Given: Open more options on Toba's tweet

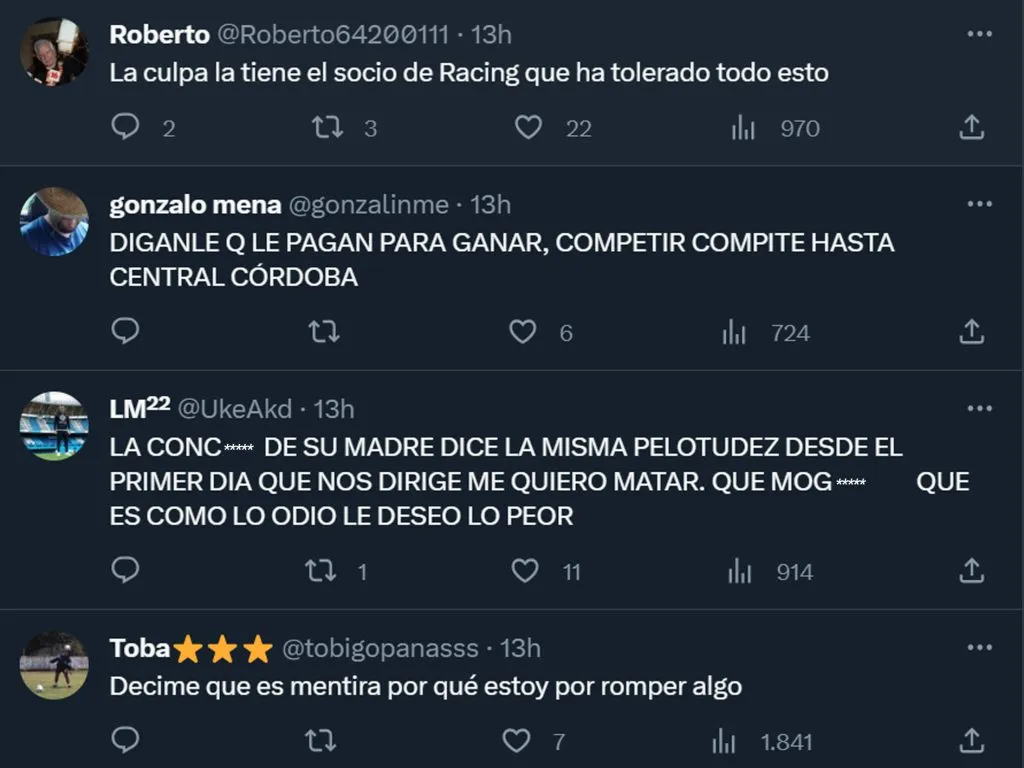Looking at the screenshot, I should [x=979, y=648].
